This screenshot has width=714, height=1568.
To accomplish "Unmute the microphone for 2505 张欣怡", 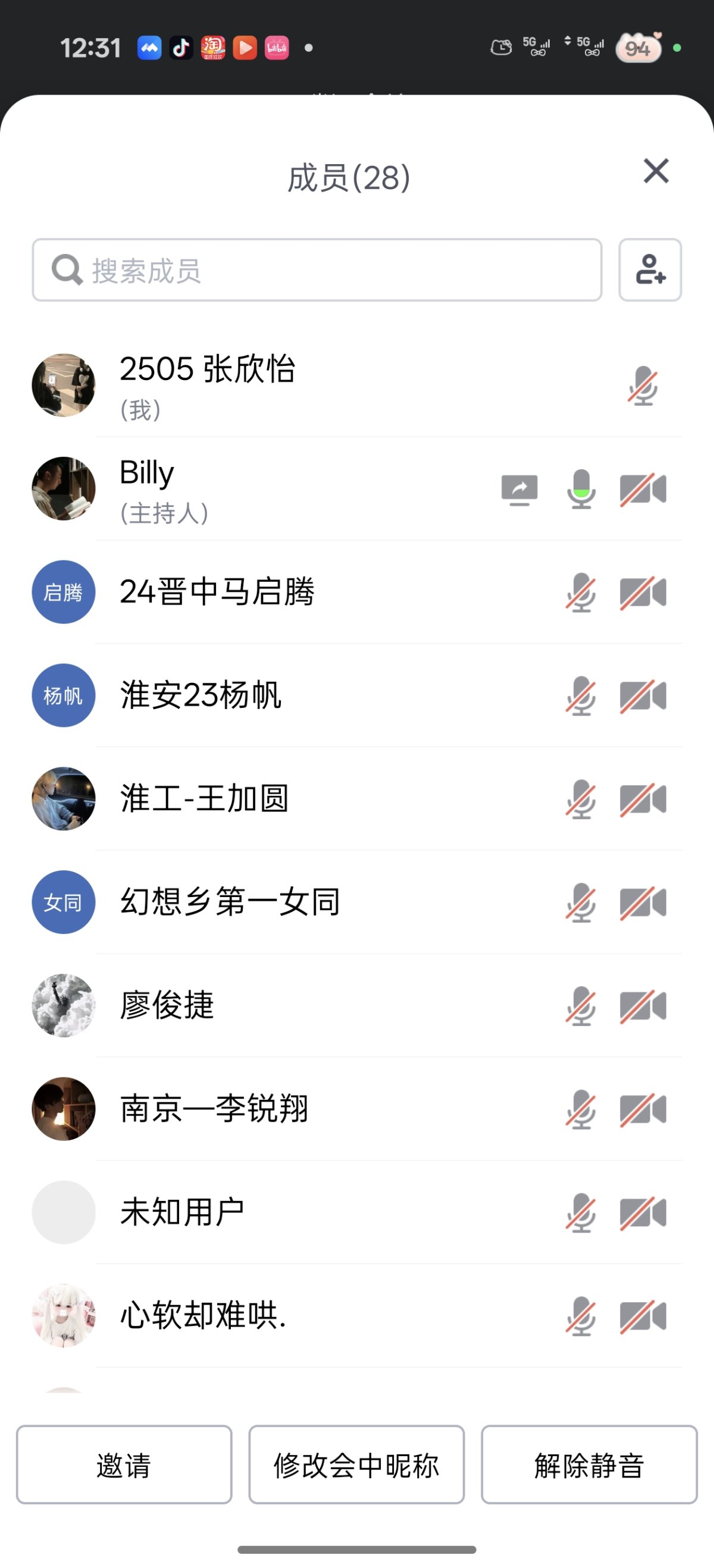I will click(643, 387).
